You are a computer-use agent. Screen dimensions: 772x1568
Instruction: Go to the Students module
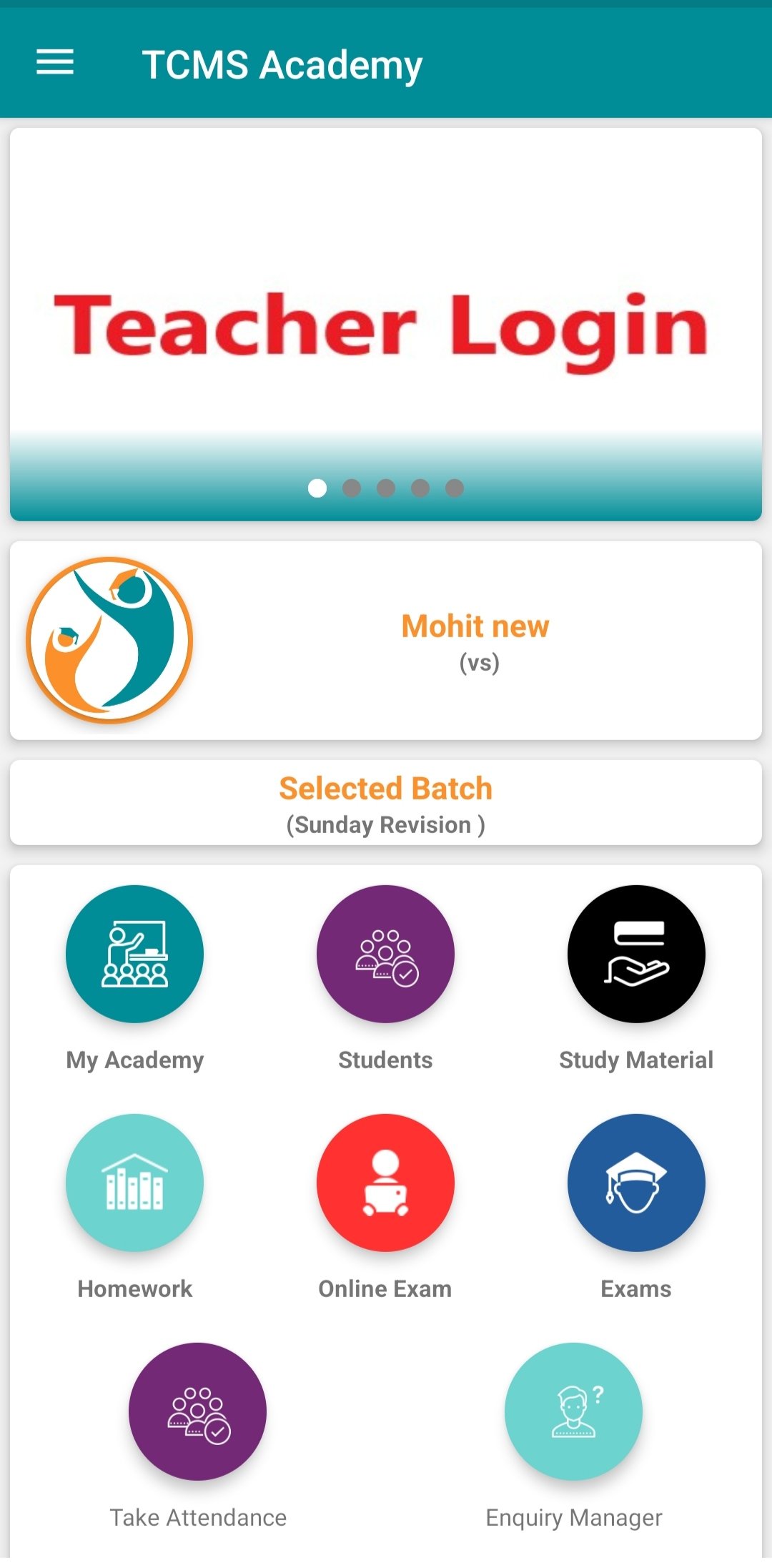[x=385, y=954]
